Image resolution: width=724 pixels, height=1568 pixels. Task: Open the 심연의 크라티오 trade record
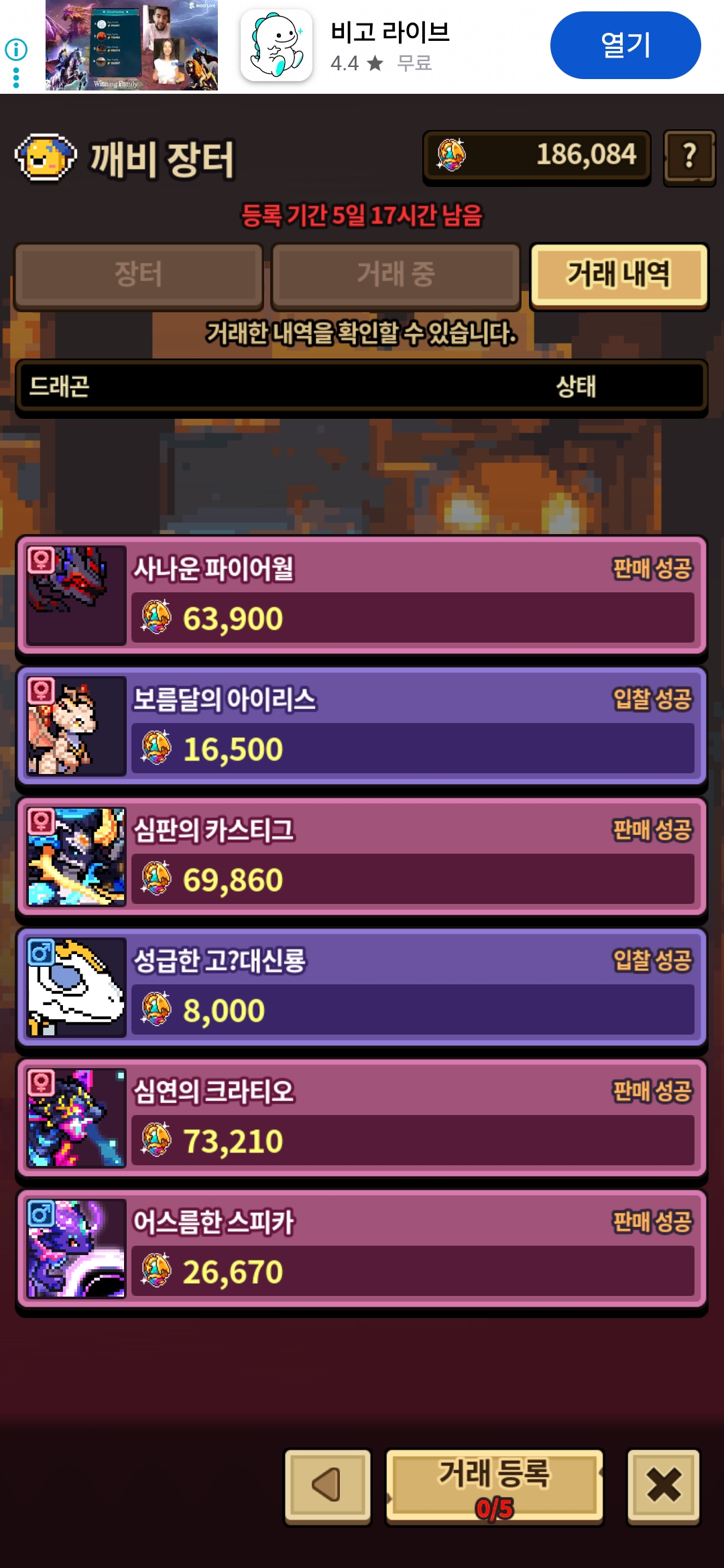pyautogui.click(x=362, y=1118)
